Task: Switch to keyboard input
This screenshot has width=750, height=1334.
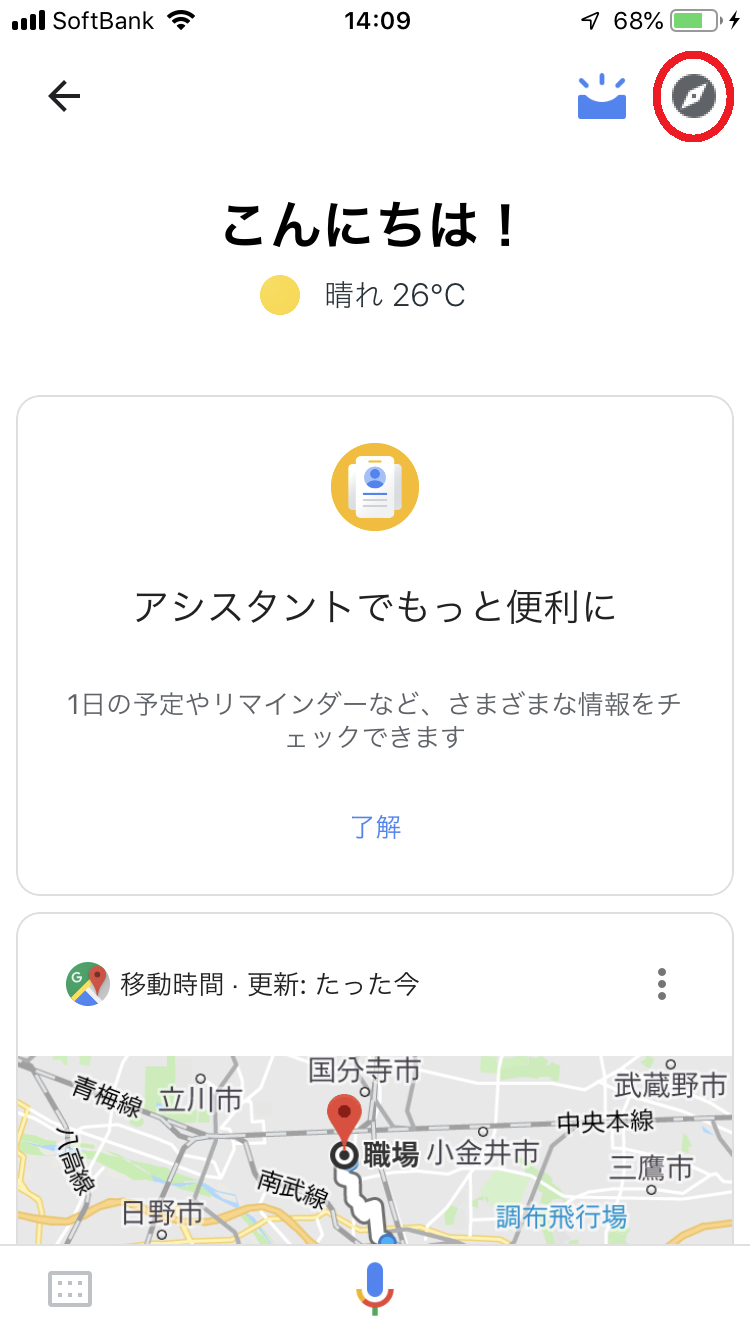Action: pos(70,1289)
